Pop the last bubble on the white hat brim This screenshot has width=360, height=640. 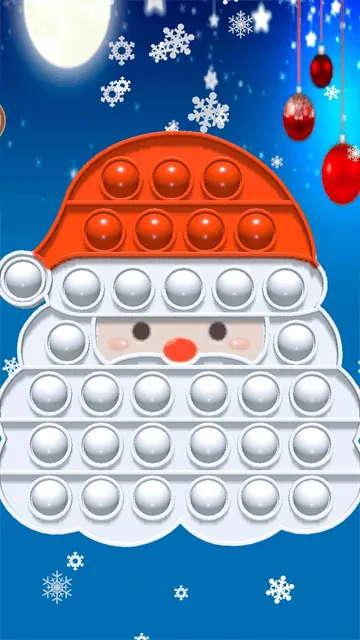click(285, 288)
